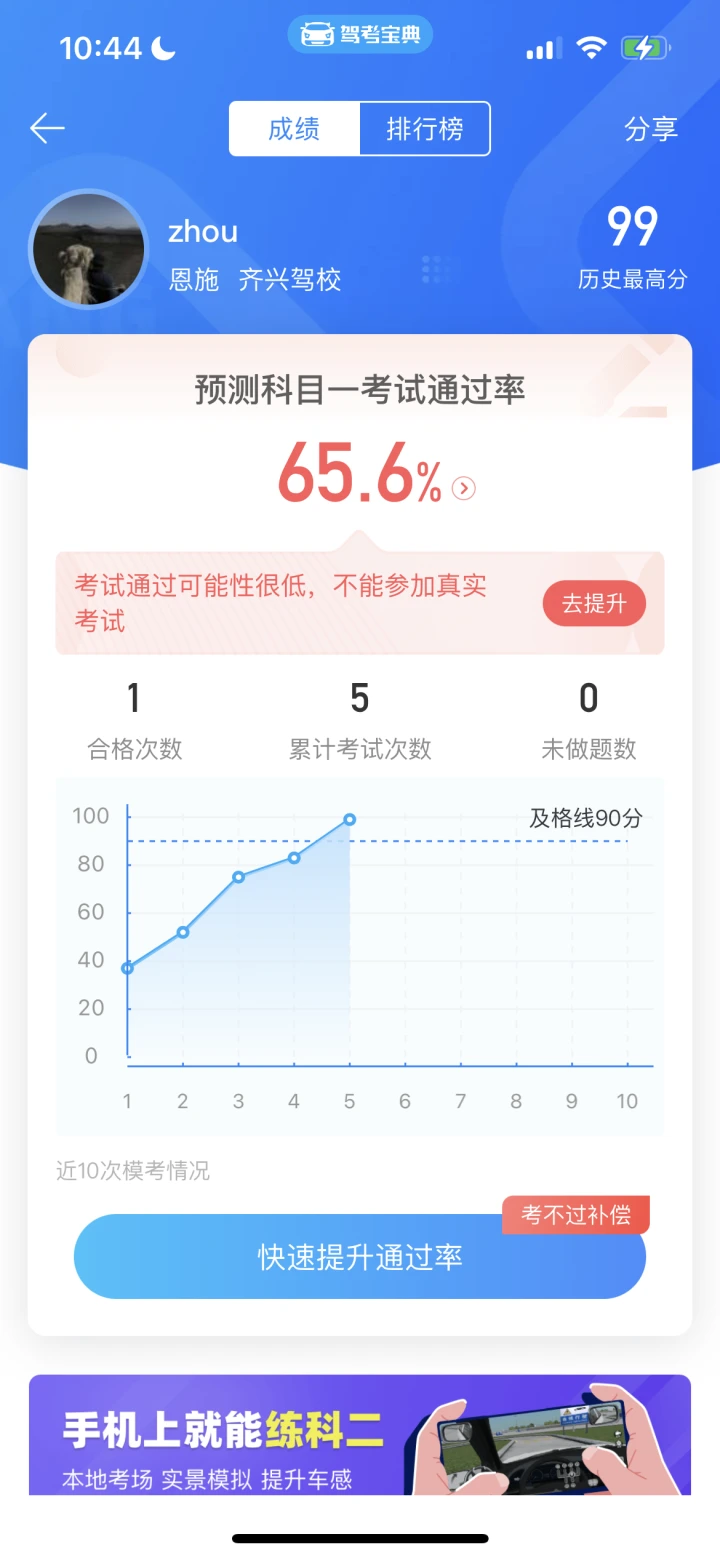Go back using the arrow
This screenshot has height=1558, width=720.
click(47, 129)
